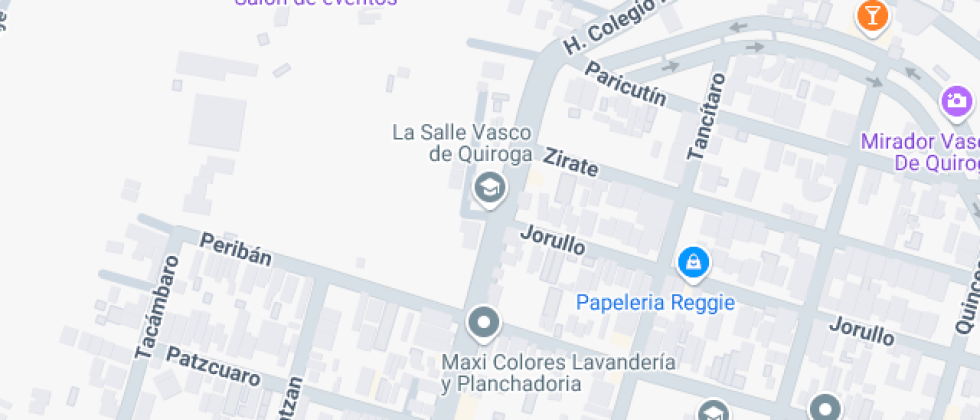
Task: Tap Maxi Colores Lavandería y Planchadoria pin
Action: coord(484,323)
